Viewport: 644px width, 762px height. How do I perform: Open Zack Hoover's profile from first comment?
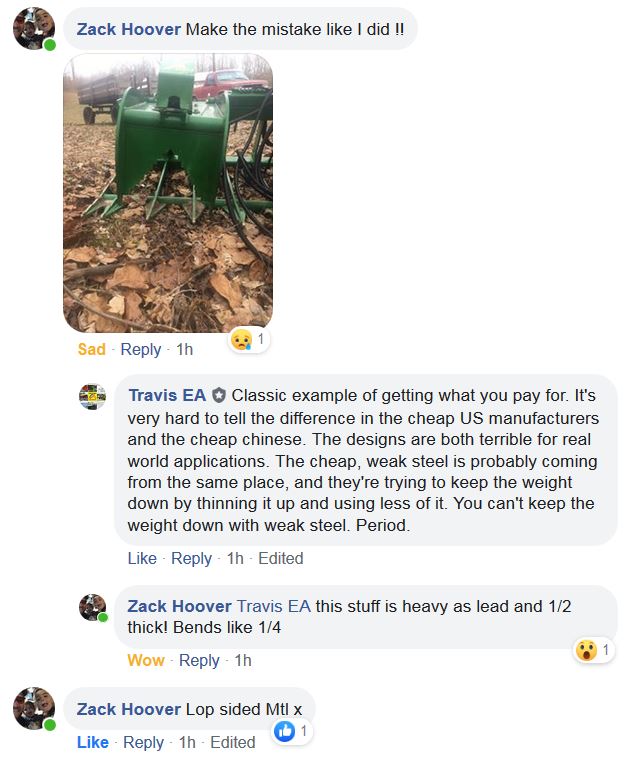[128, 29]
